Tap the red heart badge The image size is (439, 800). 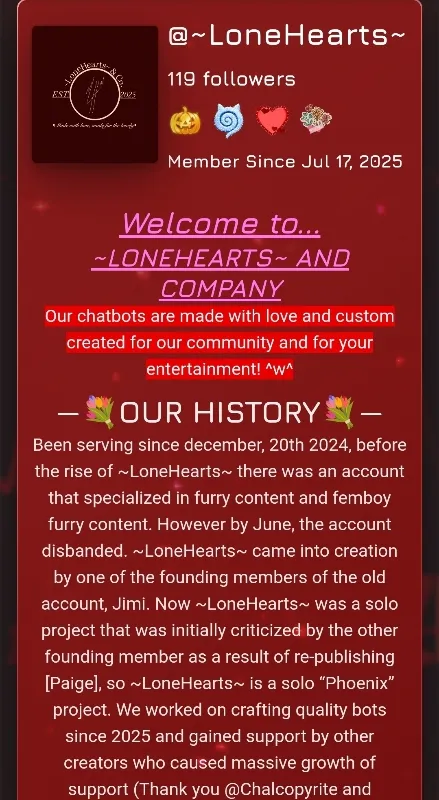tap(272, 121)
